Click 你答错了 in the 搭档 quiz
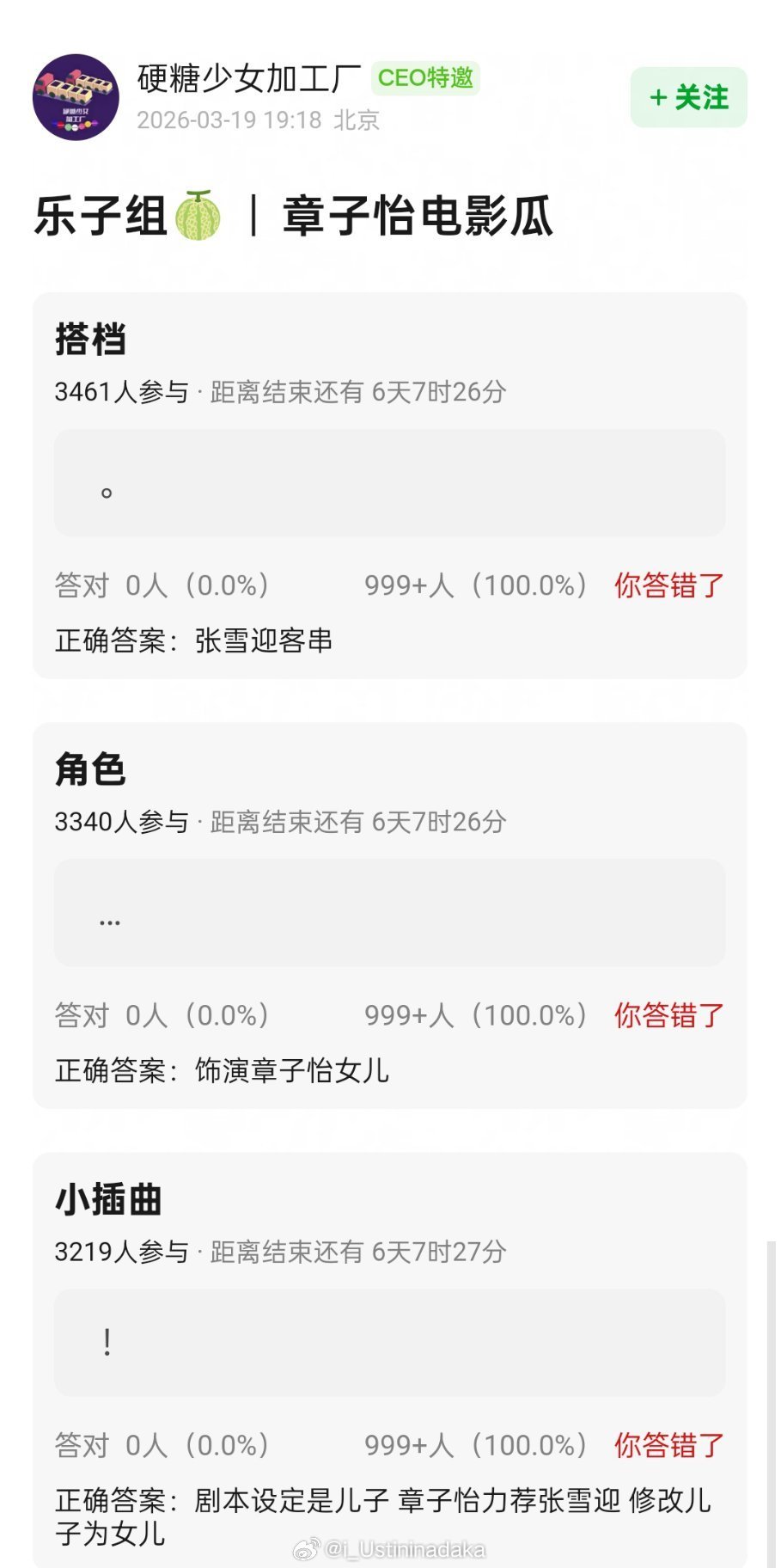 (x=668, y=585)
